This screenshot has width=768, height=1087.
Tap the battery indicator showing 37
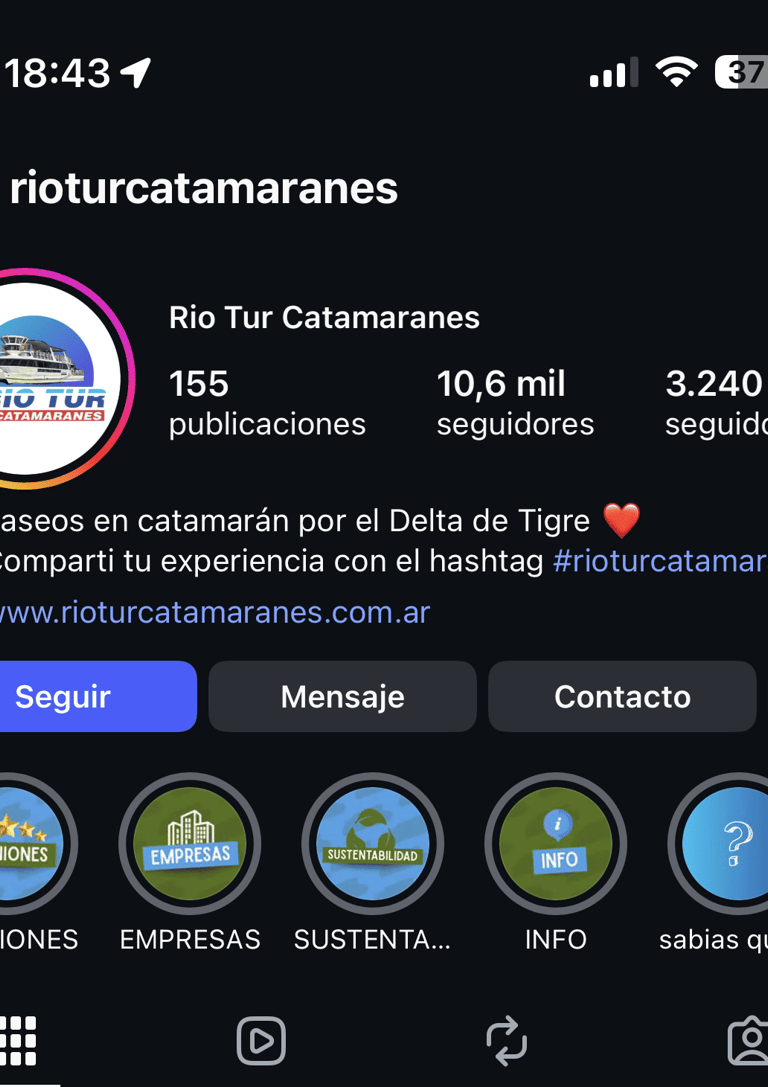pos(743,70)
